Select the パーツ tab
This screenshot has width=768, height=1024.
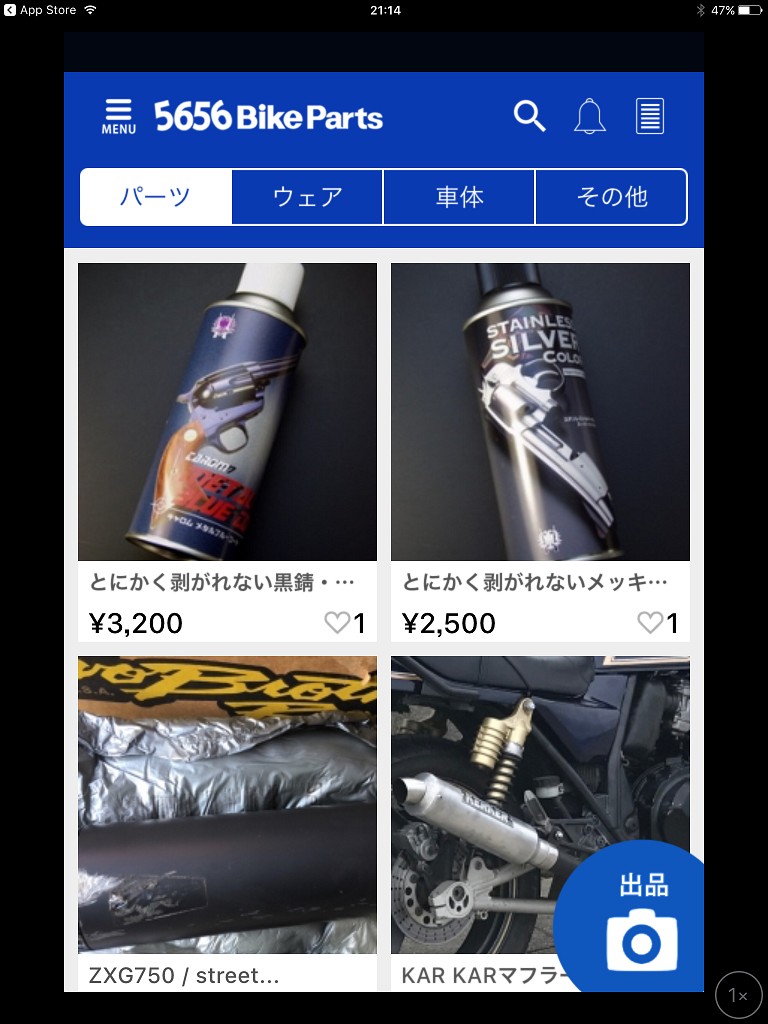point(156,197)
